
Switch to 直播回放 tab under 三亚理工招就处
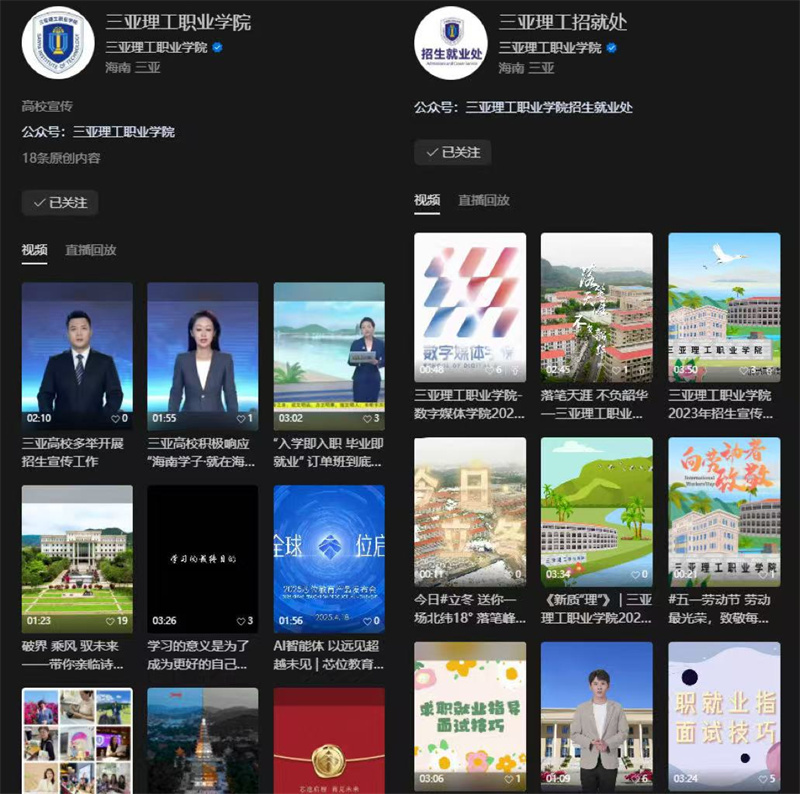484,200
